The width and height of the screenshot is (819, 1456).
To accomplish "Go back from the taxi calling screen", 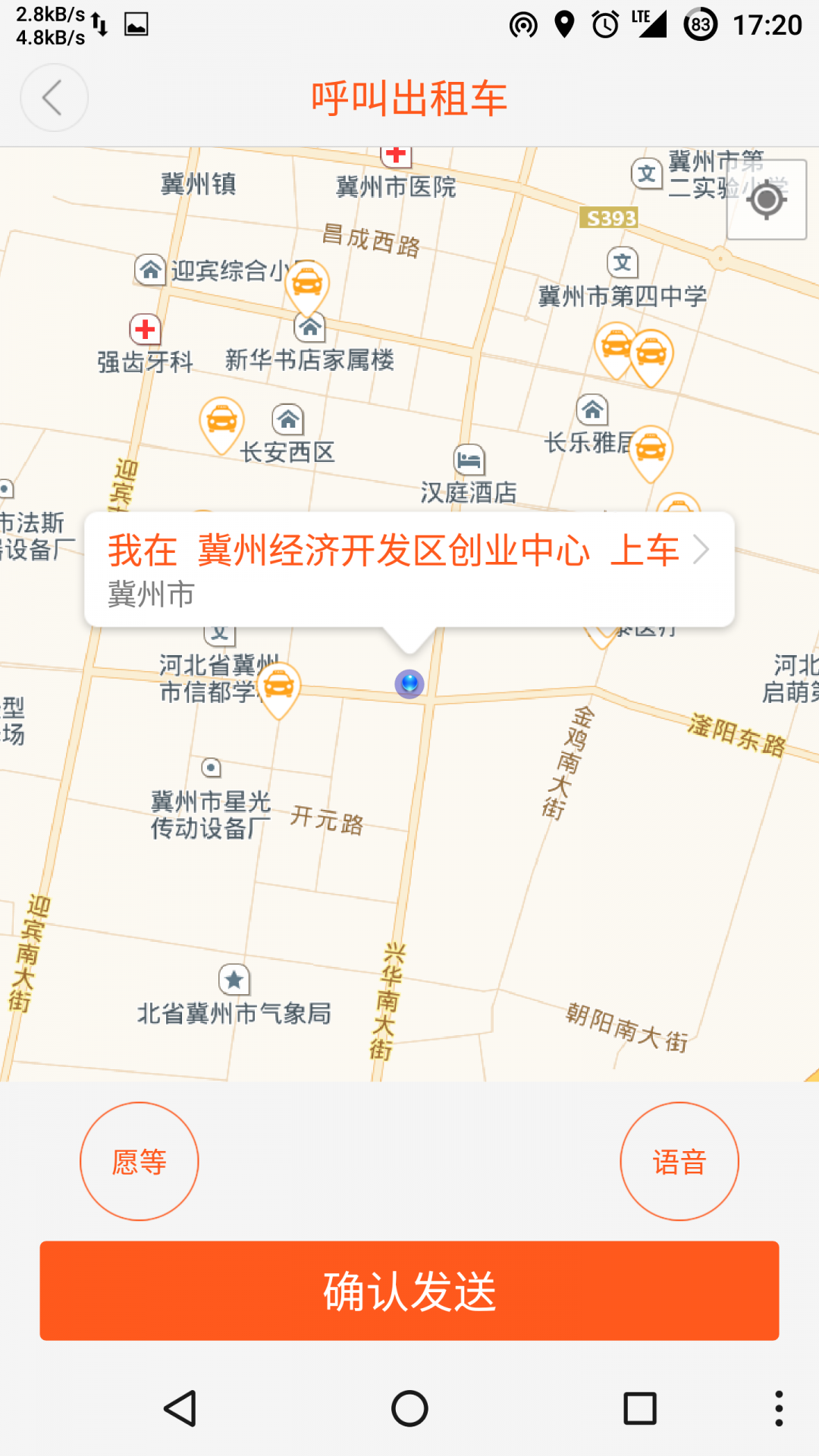I will coord(53,99).
